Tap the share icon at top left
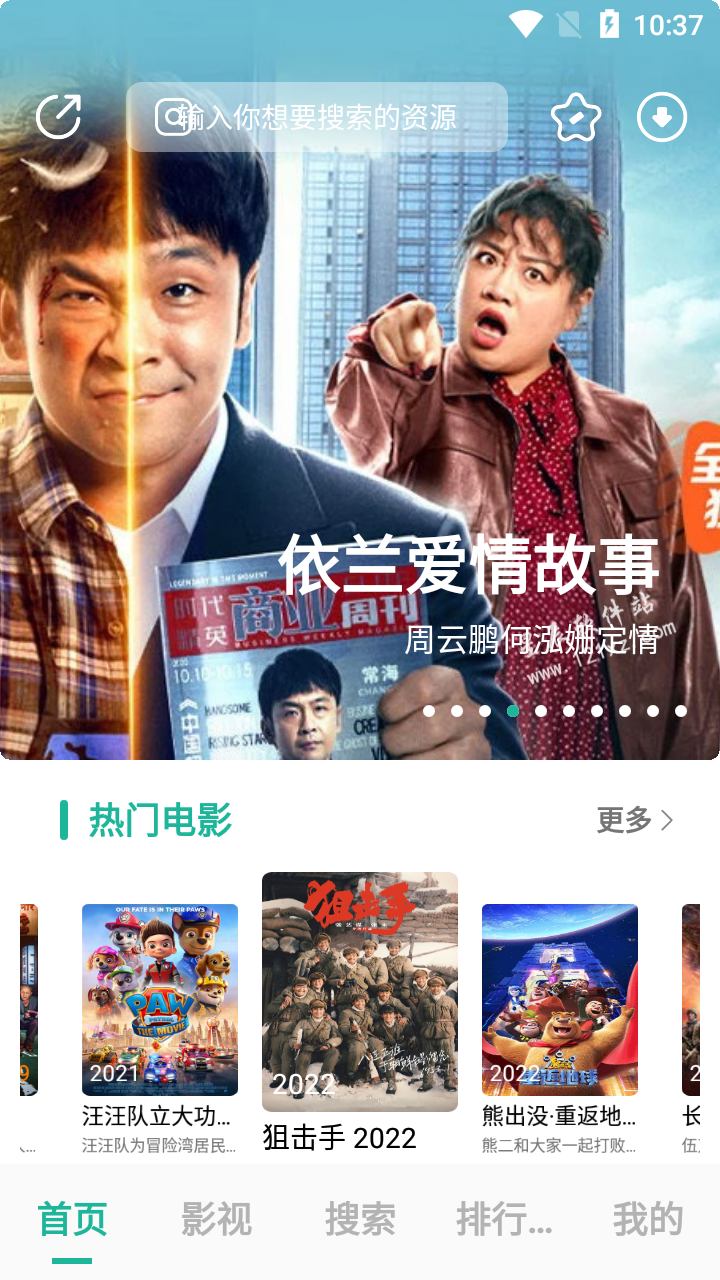Screen dimensions: 720x1280 (x=58, y=117)
